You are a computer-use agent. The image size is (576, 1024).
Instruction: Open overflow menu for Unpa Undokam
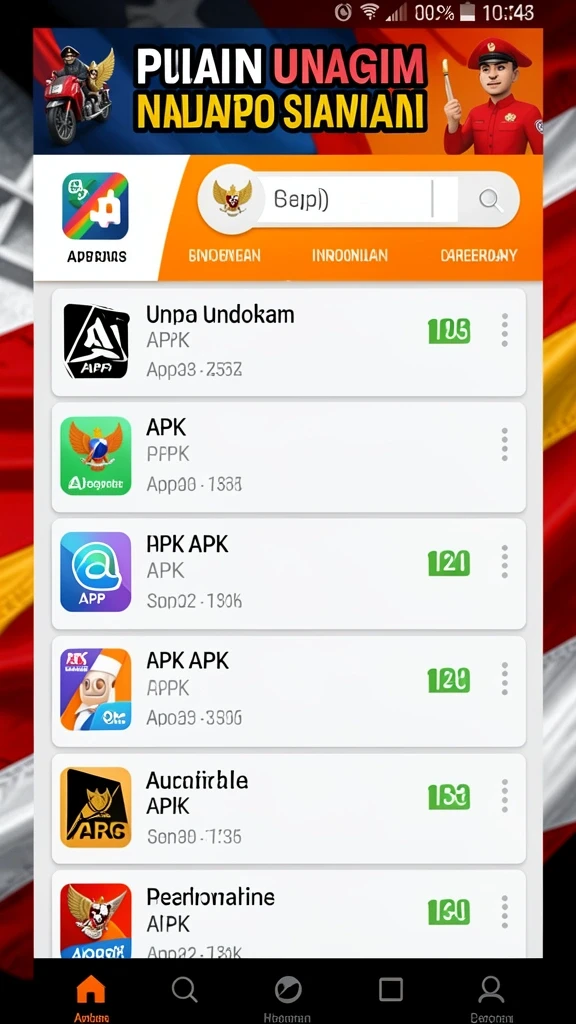504,330
